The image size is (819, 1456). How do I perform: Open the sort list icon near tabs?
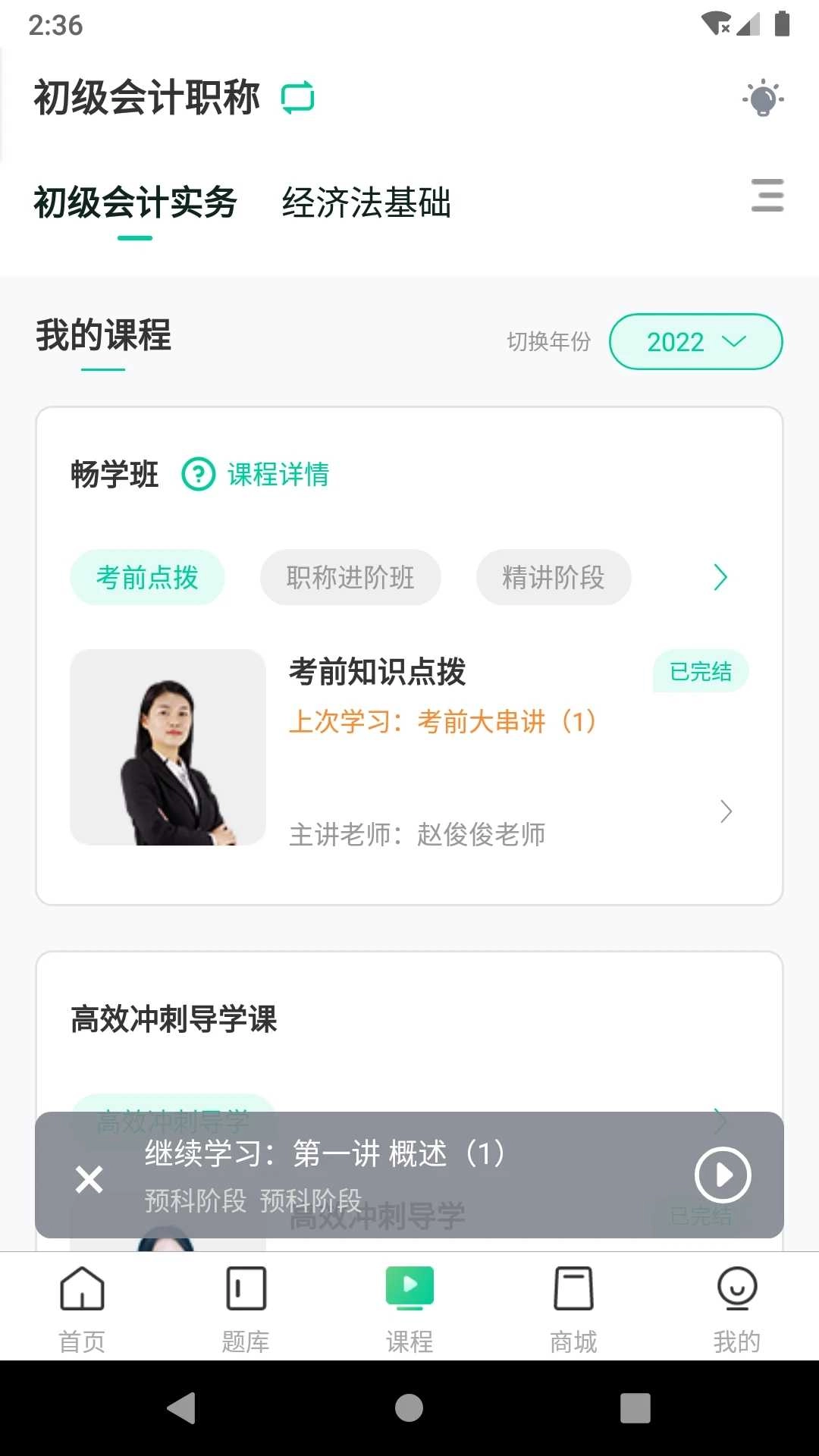click(767, 196)
